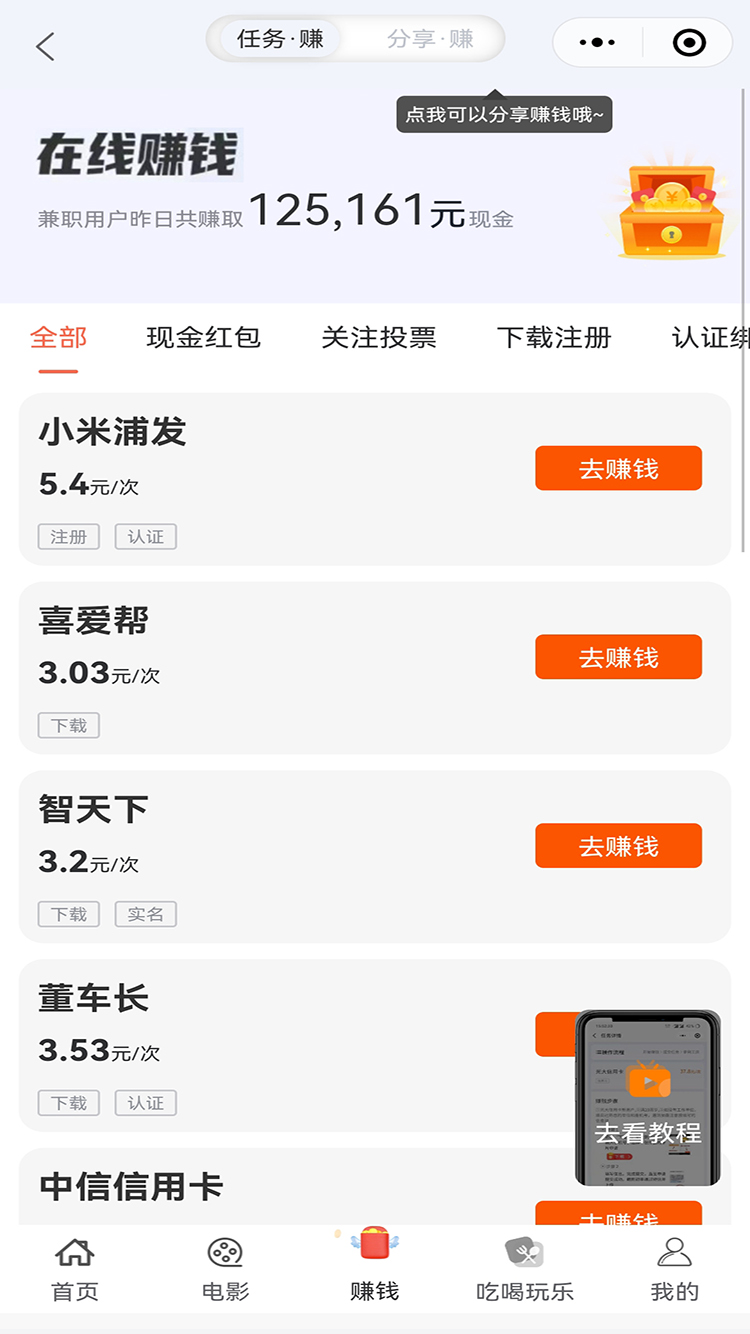Tap 去赚钱 for 小米浦发
750x1334 pixels.
point(618,468)
